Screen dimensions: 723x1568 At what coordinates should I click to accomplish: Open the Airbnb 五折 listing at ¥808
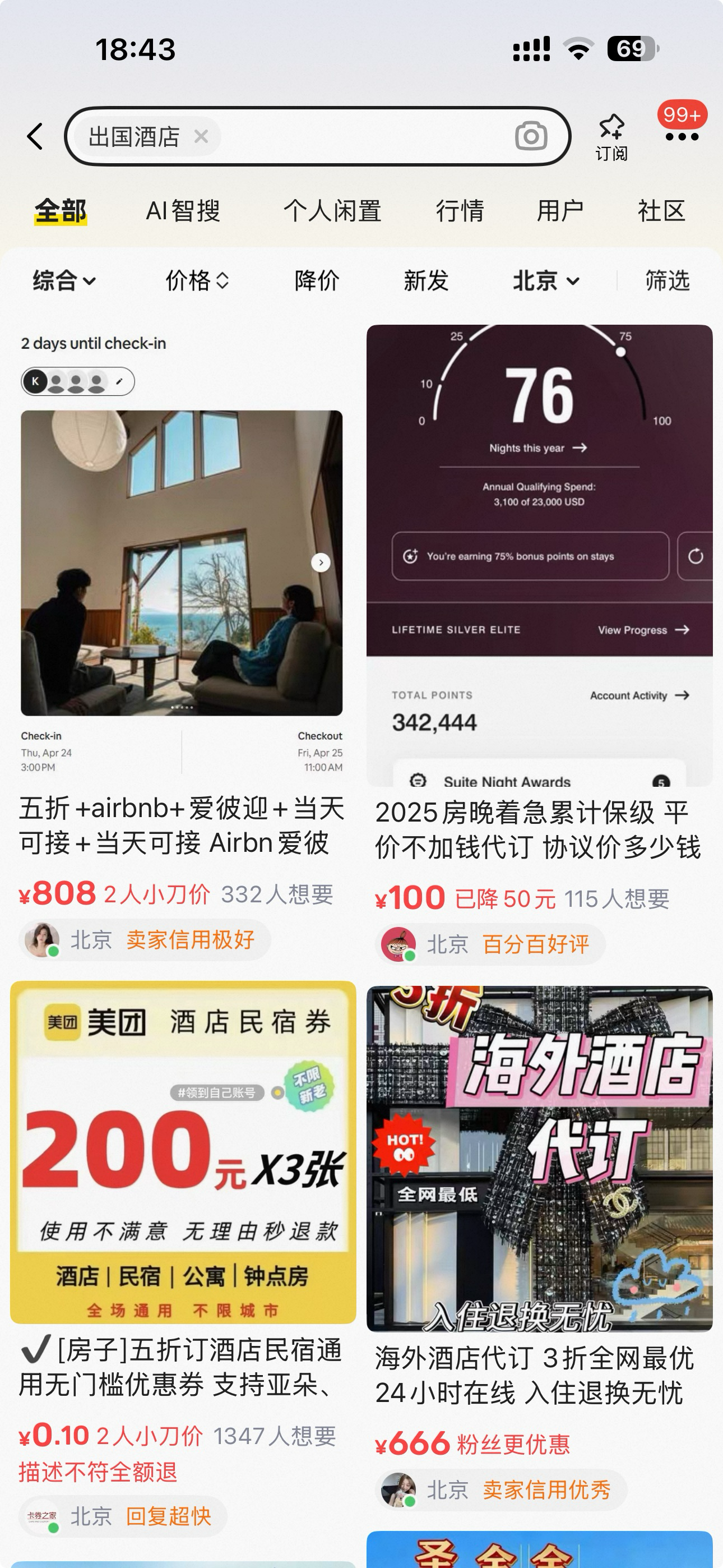pyautogui.click(x=182, y=608)
